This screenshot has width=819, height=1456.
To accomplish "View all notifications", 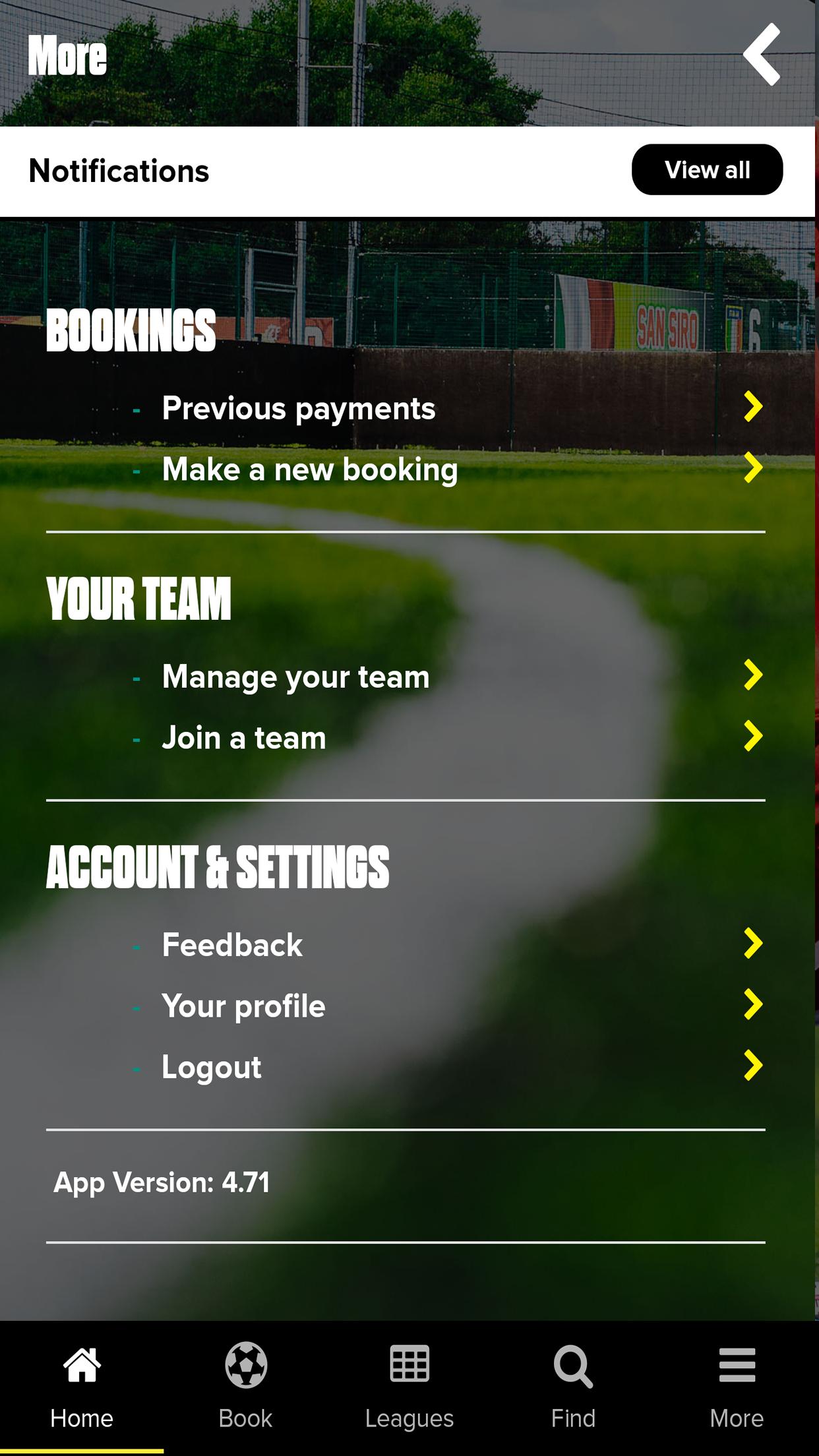I will (x=707, y=170).
